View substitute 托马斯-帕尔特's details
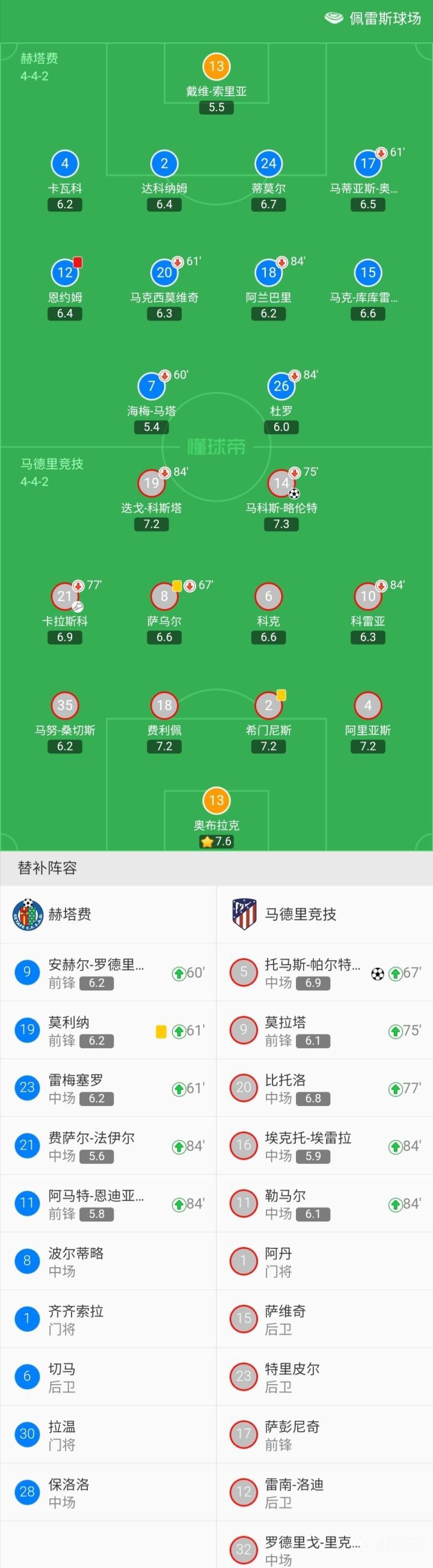Screen dimensions: 433x1568 [325, 973]
